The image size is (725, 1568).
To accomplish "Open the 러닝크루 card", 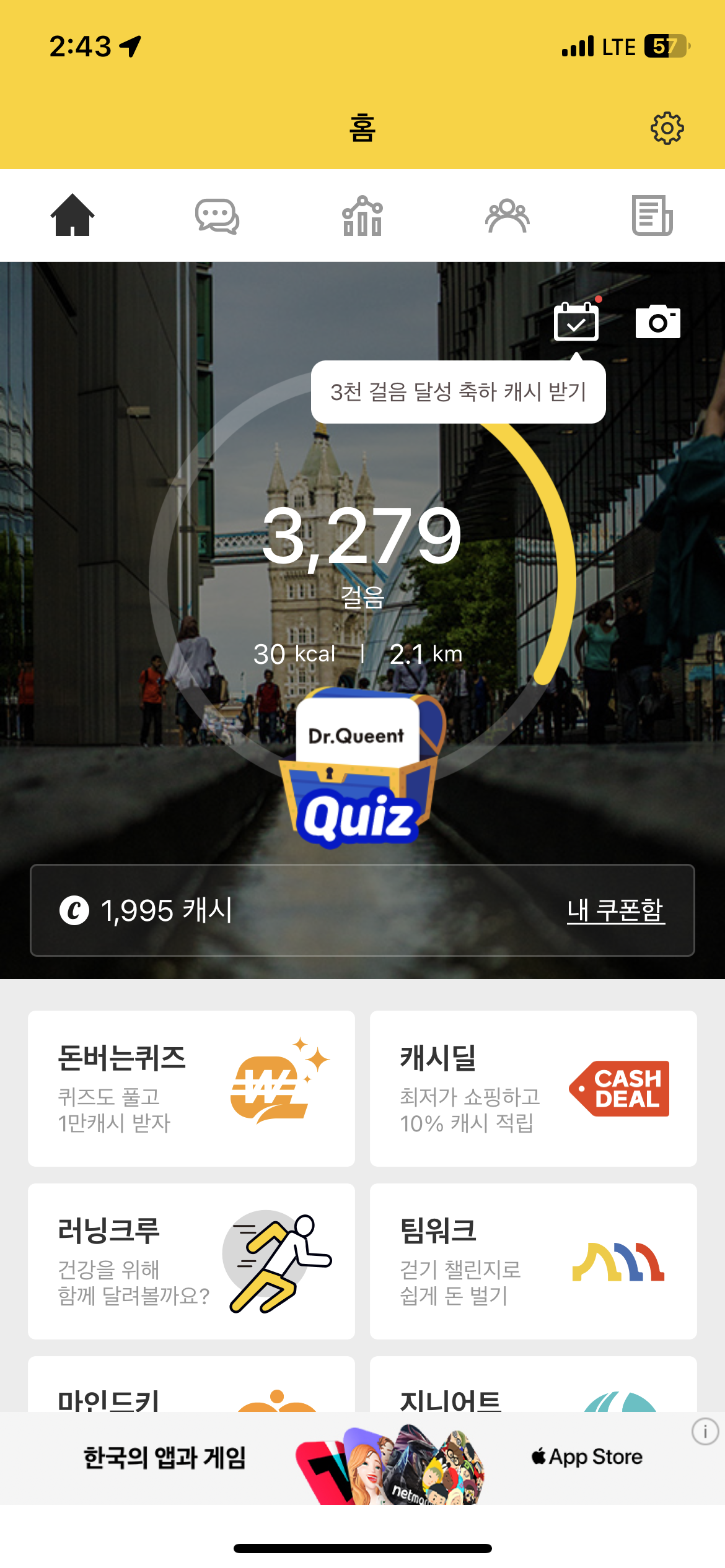I will [191, 1261].
